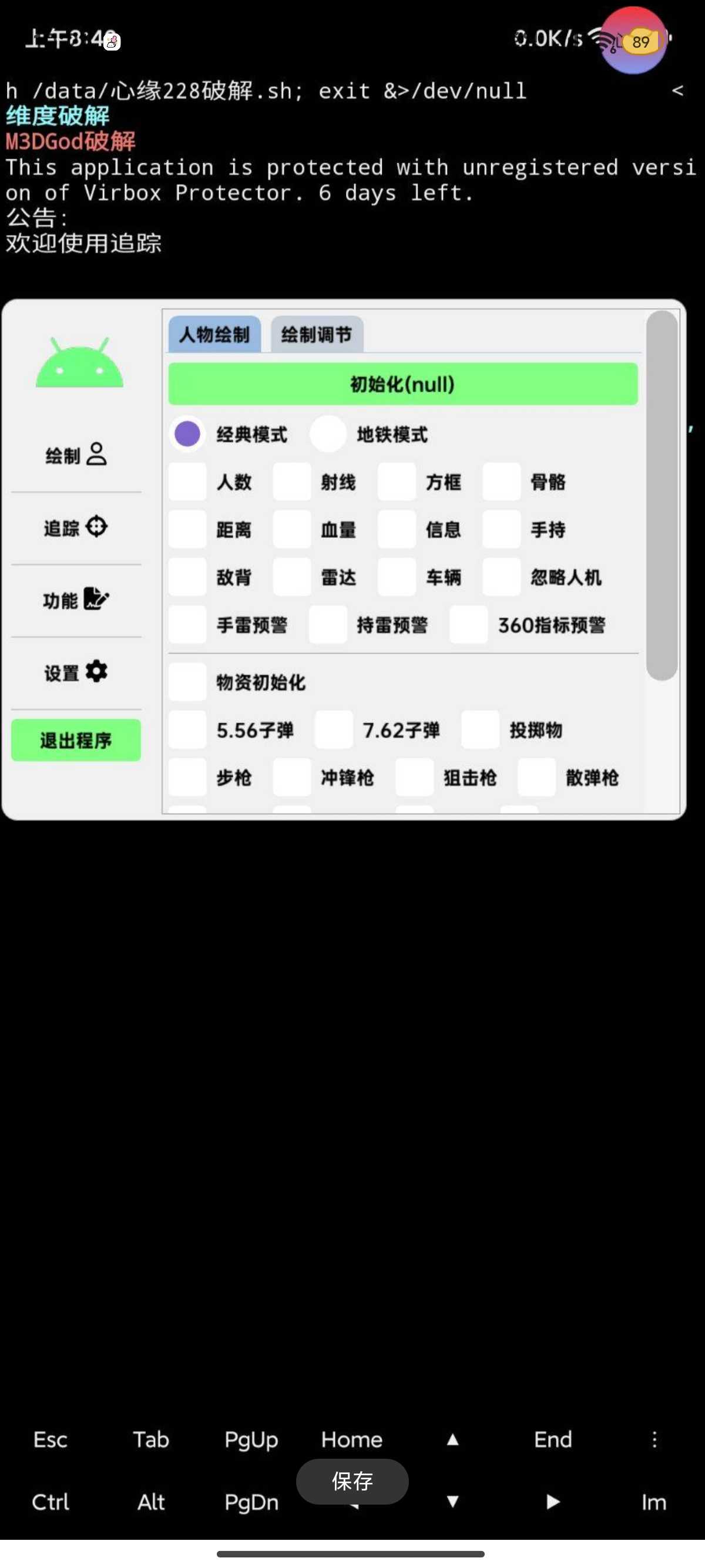The width and height of the screenshot is (705, 1568).
Task: Toggle the 7.62子弹 checkbox
Action: click(x=334, y=729)
